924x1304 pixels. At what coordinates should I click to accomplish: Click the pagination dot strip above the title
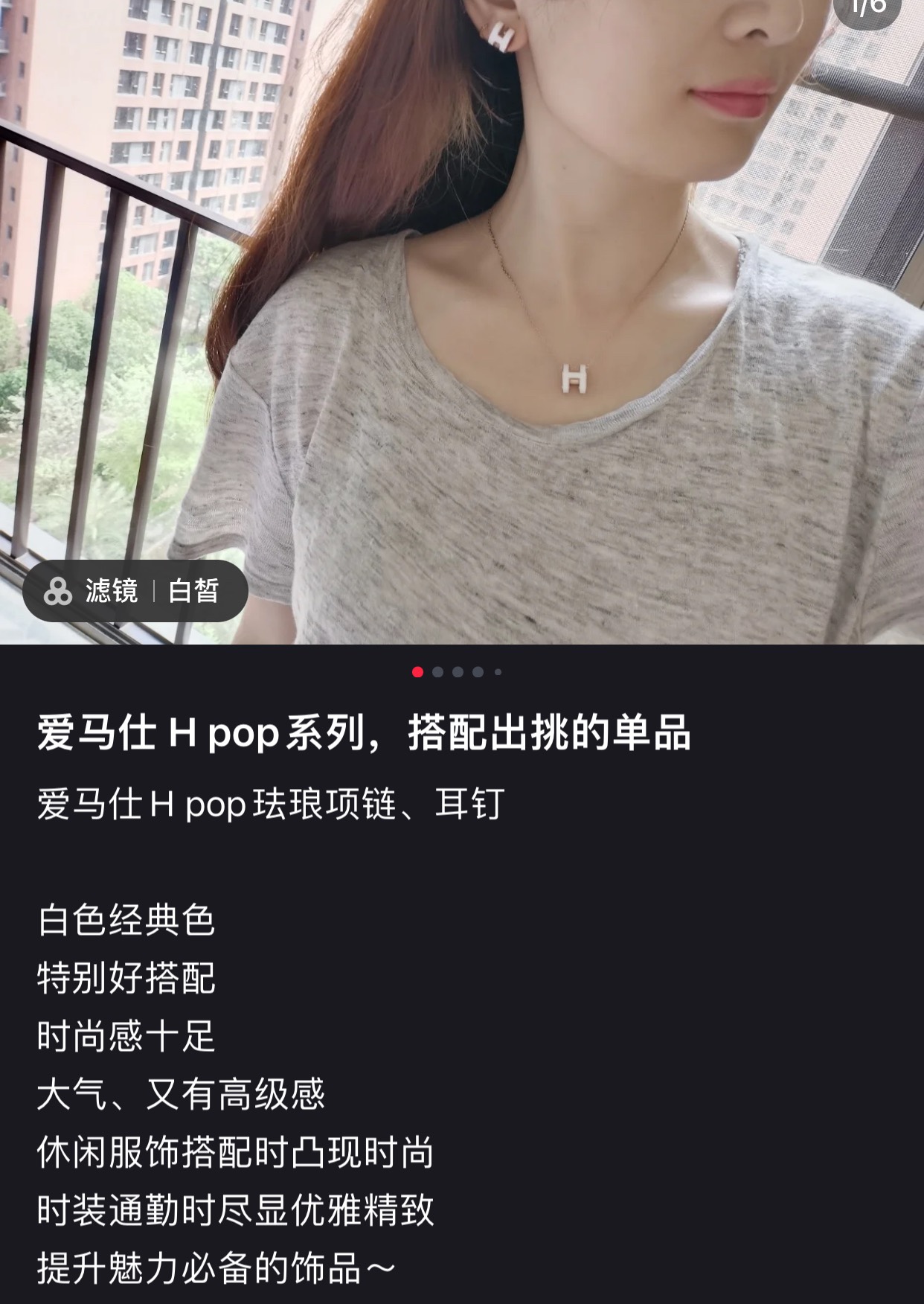point(458,672)
